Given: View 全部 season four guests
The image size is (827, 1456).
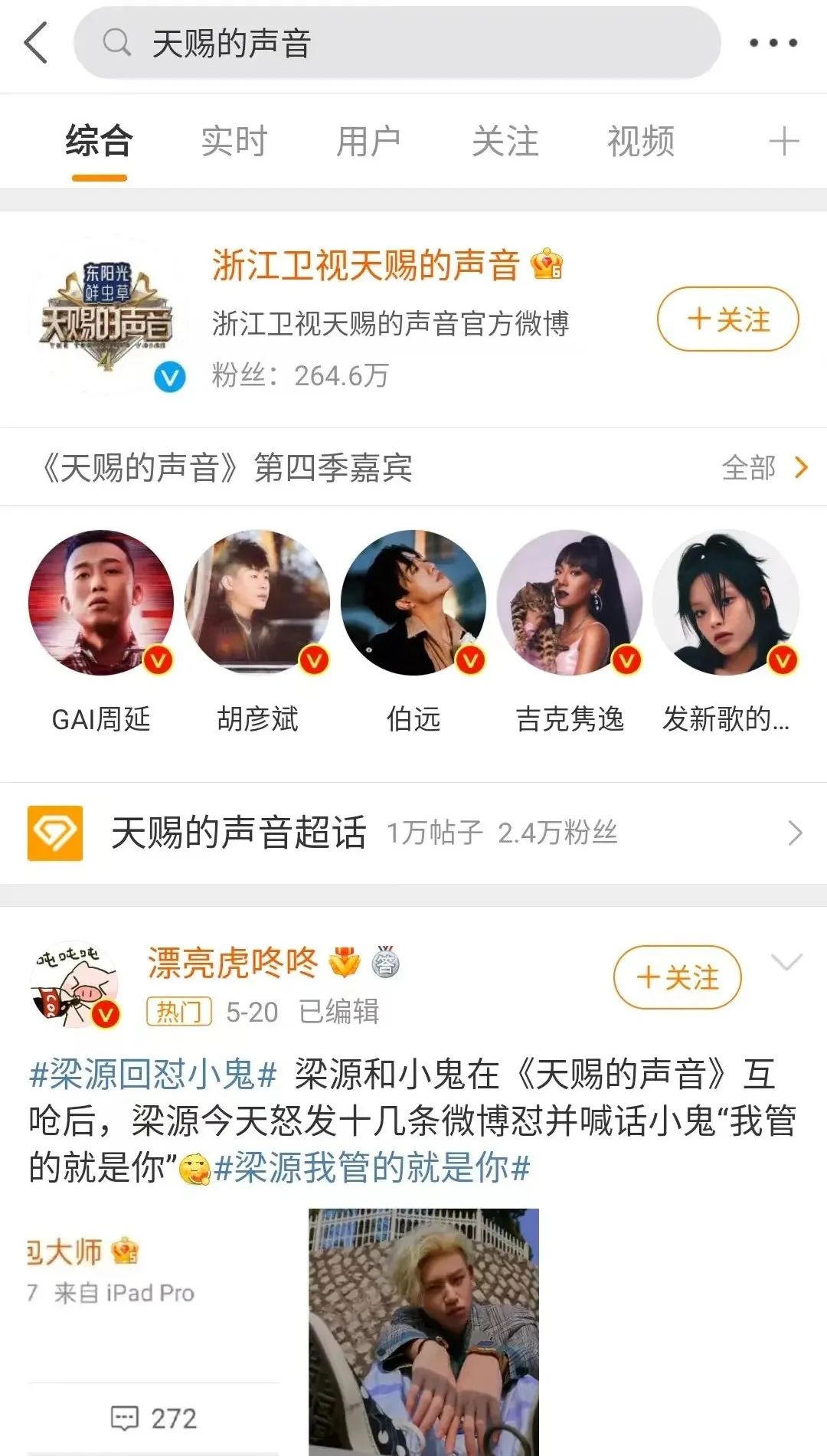Looking at the screenshot, I should [764, 467].
